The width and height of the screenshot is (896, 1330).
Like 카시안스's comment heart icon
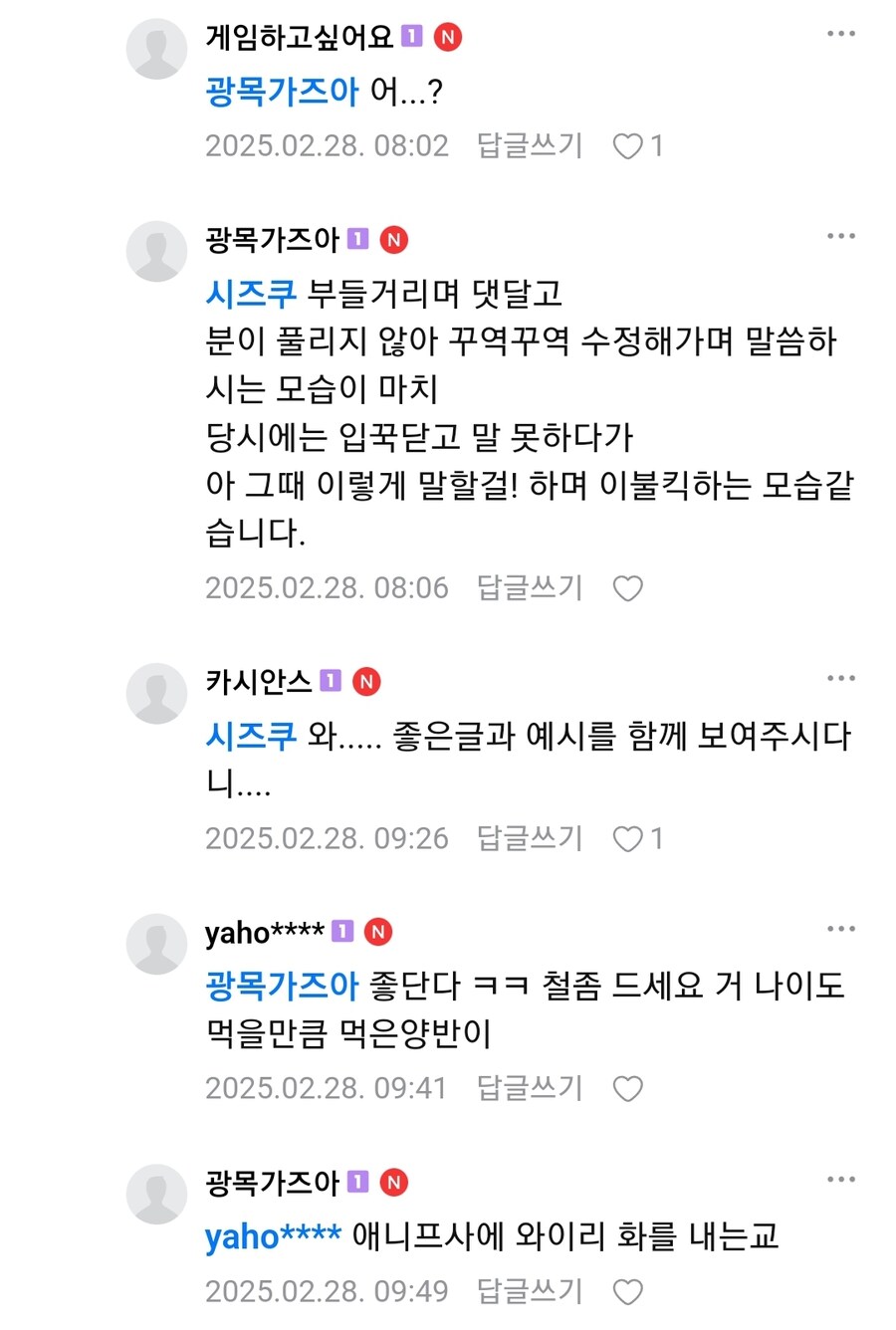(x=629, y=838)
